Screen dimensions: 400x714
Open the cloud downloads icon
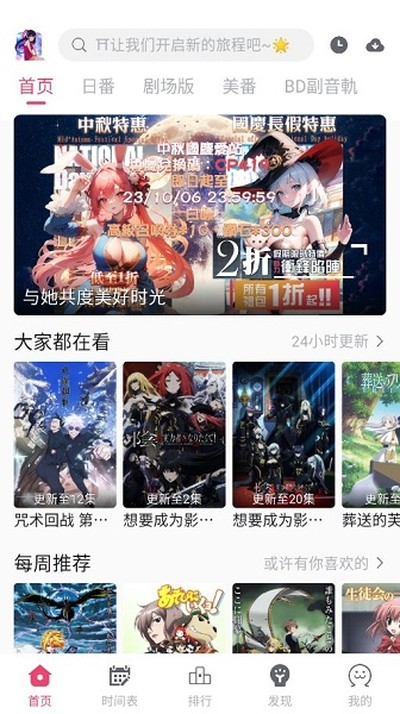(375, 45)
